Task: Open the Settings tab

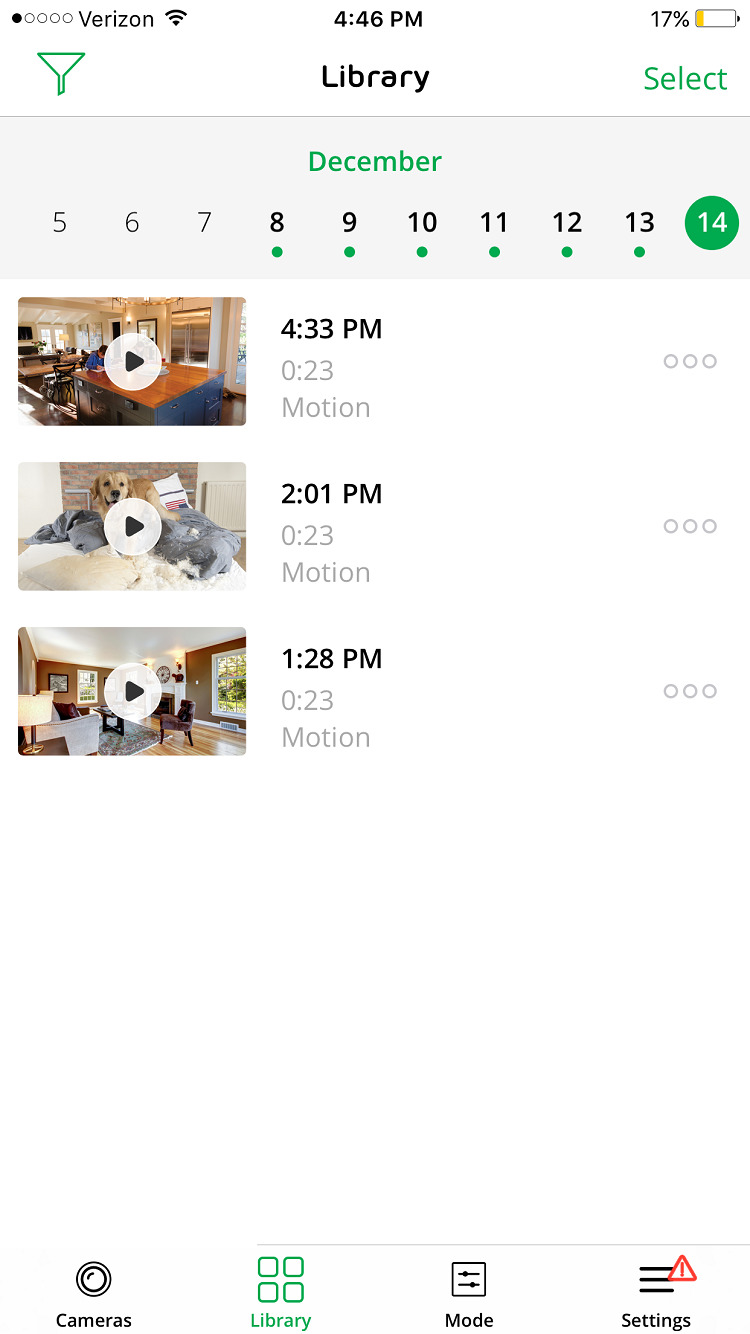Action: point(656,1292)
